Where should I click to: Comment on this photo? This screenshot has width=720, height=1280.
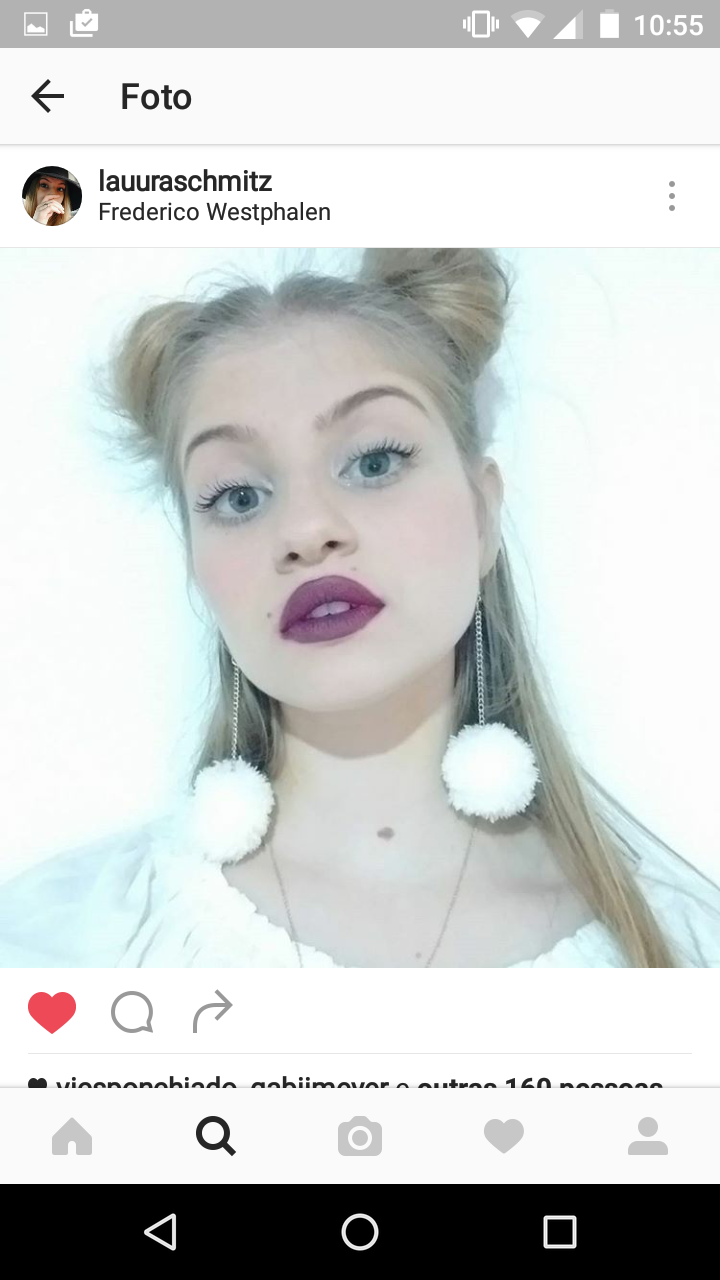132,1012
